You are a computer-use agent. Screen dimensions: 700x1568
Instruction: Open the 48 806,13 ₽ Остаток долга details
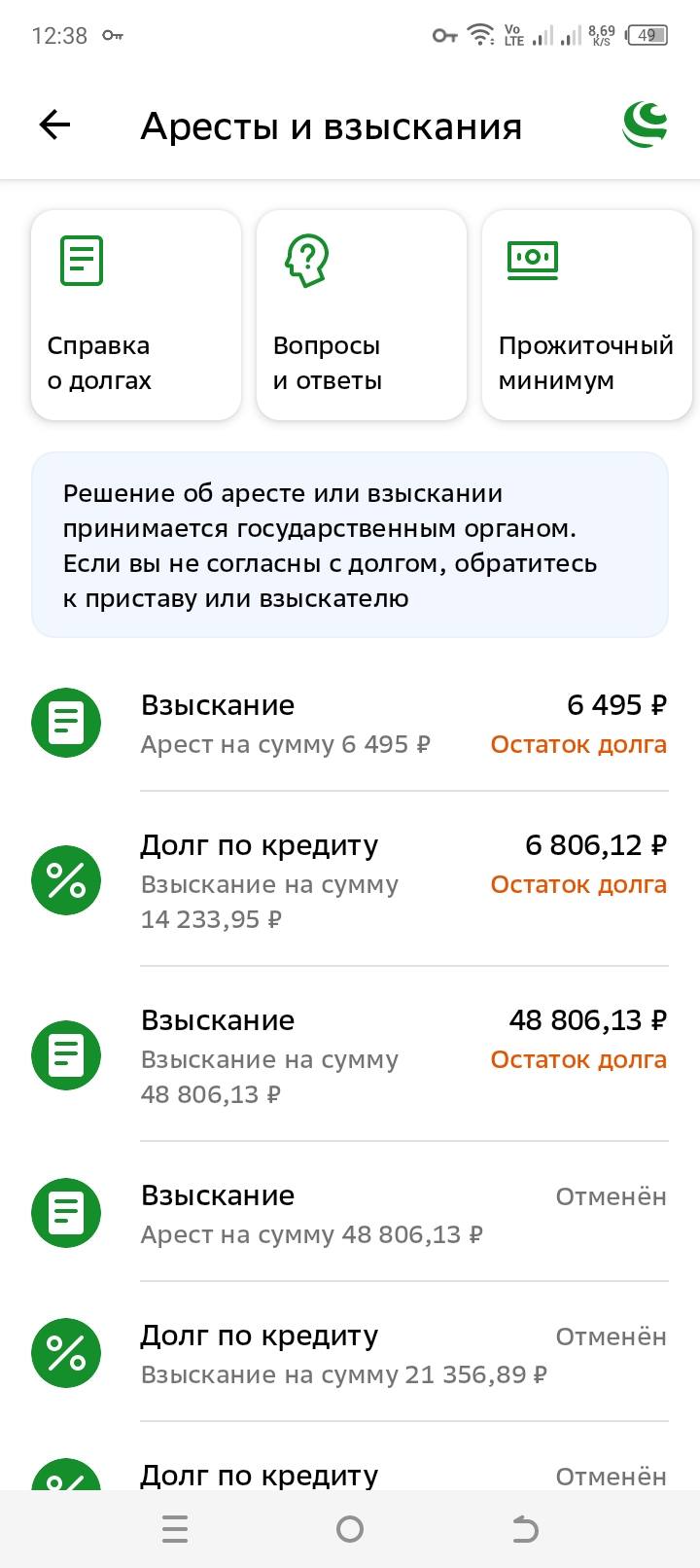click(577, 1059)
